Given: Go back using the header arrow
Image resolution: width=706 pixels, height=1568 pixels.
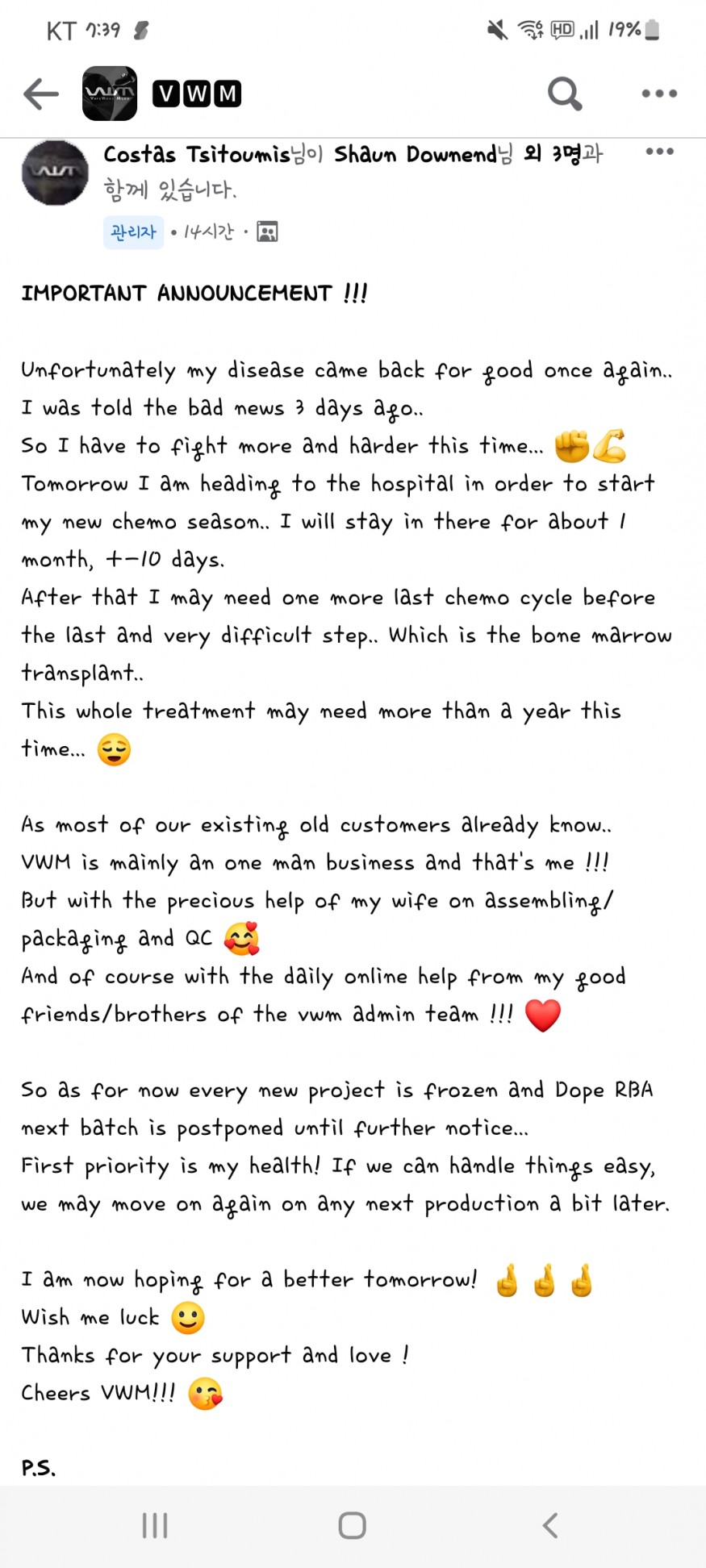Looking at the screenshot, I should pos(41,94).
